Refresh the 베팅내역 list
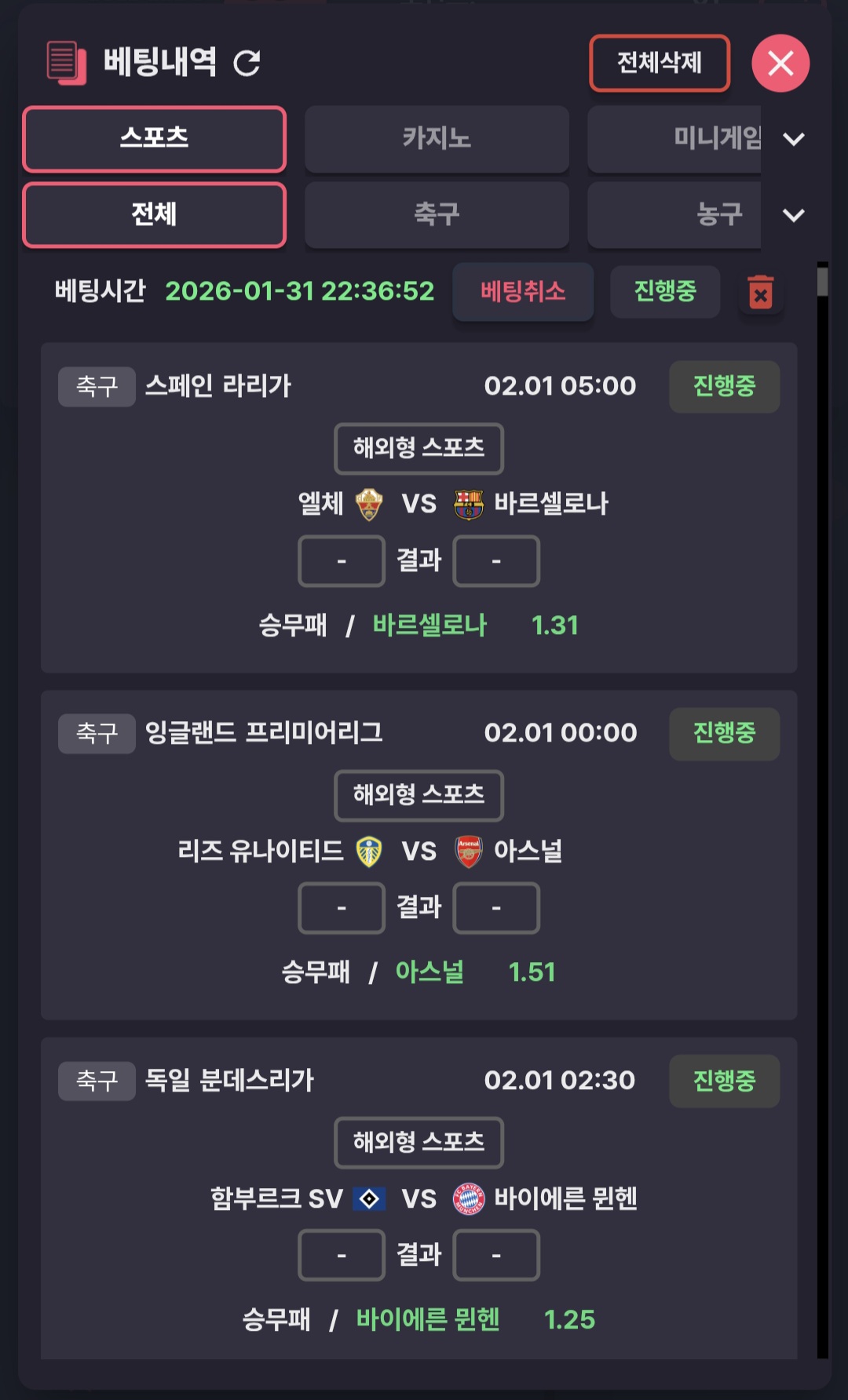 [247, 63]
